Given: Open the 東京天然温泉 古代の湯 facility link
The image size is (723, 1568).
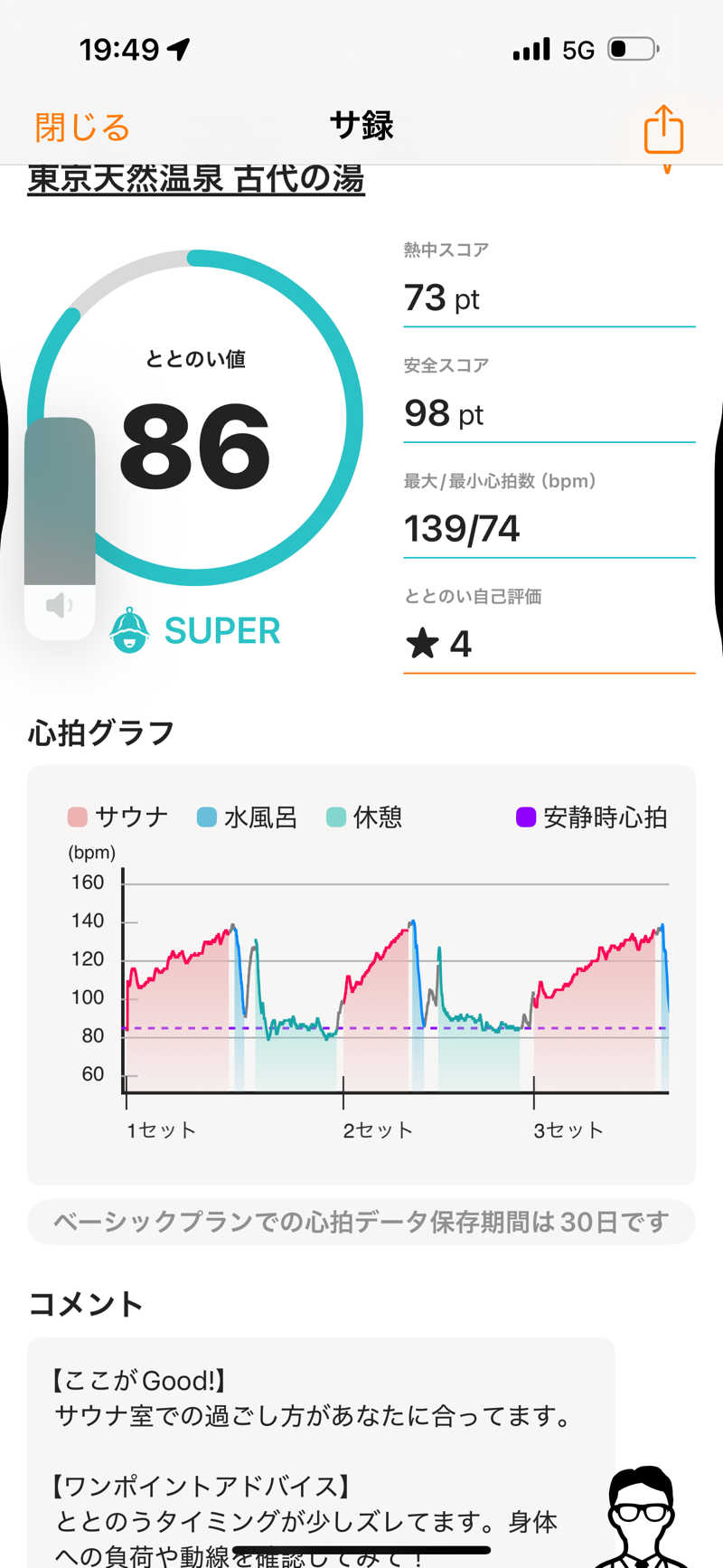Looking at the screenshot, I should 196,179.
